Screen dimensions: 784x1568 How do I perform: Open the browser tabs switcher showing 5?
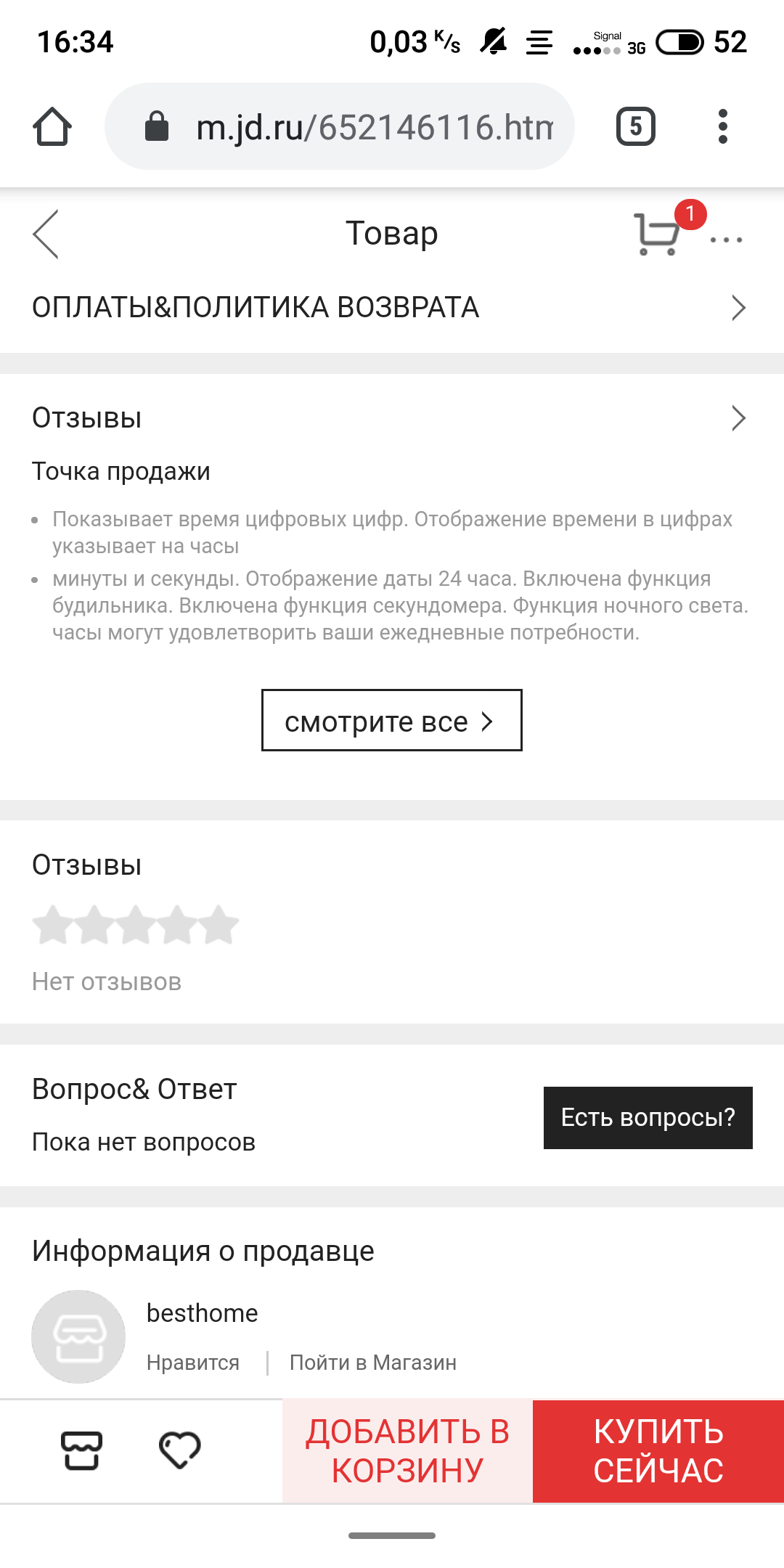636,126
